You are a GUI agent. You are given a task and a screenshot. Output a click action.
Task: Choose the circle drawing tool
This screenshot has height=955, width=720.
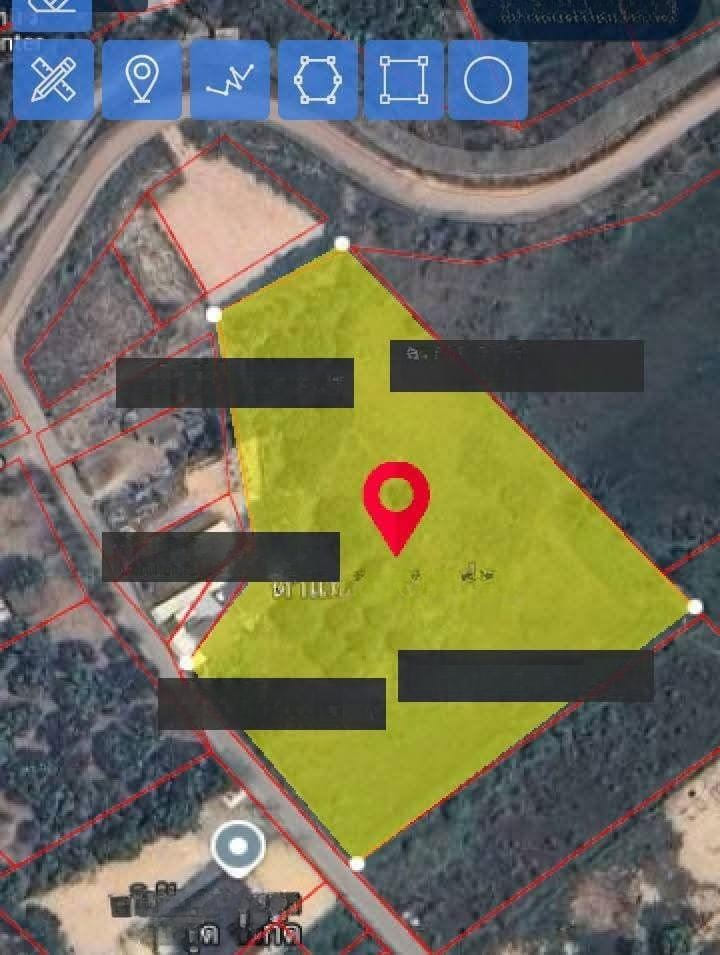(x=488, y=80)
